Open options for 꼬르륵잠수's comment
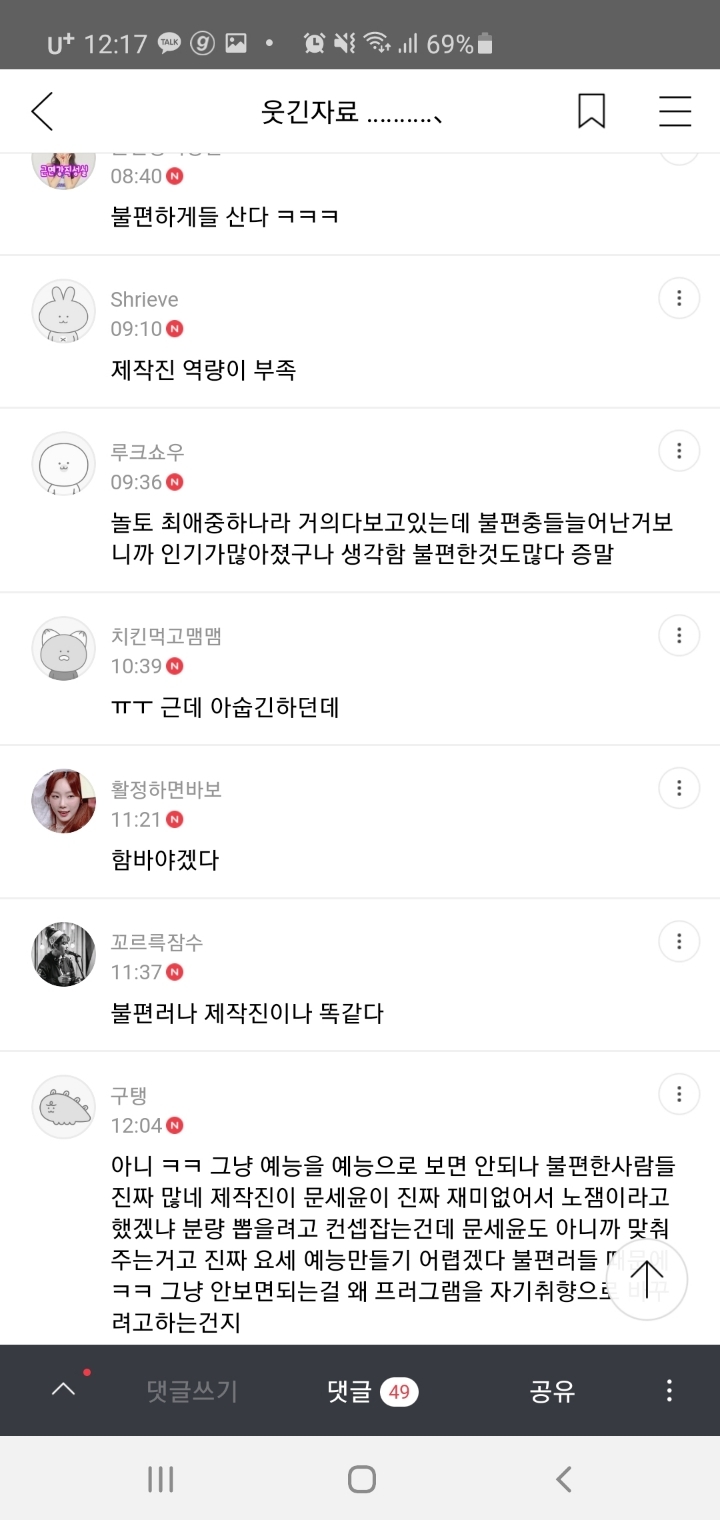The image size is (720, 1520). coord(679,941)
